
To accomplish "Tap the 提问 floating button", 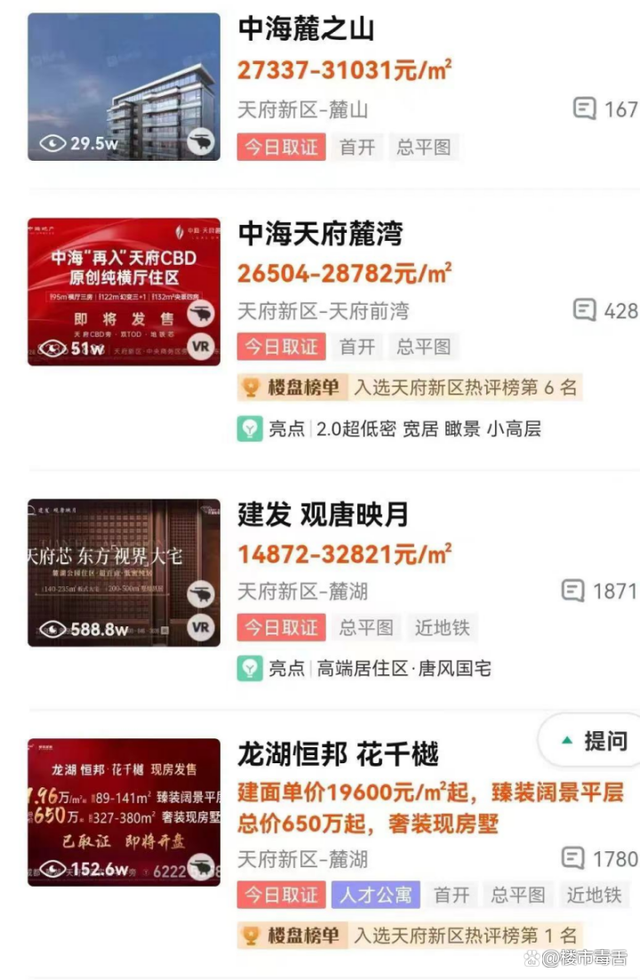I will click(x=594, y=741).
